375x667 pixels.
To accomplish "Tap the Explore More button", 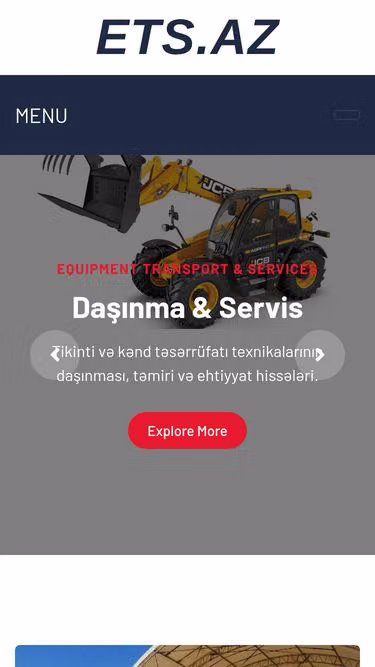I will 187,430.
